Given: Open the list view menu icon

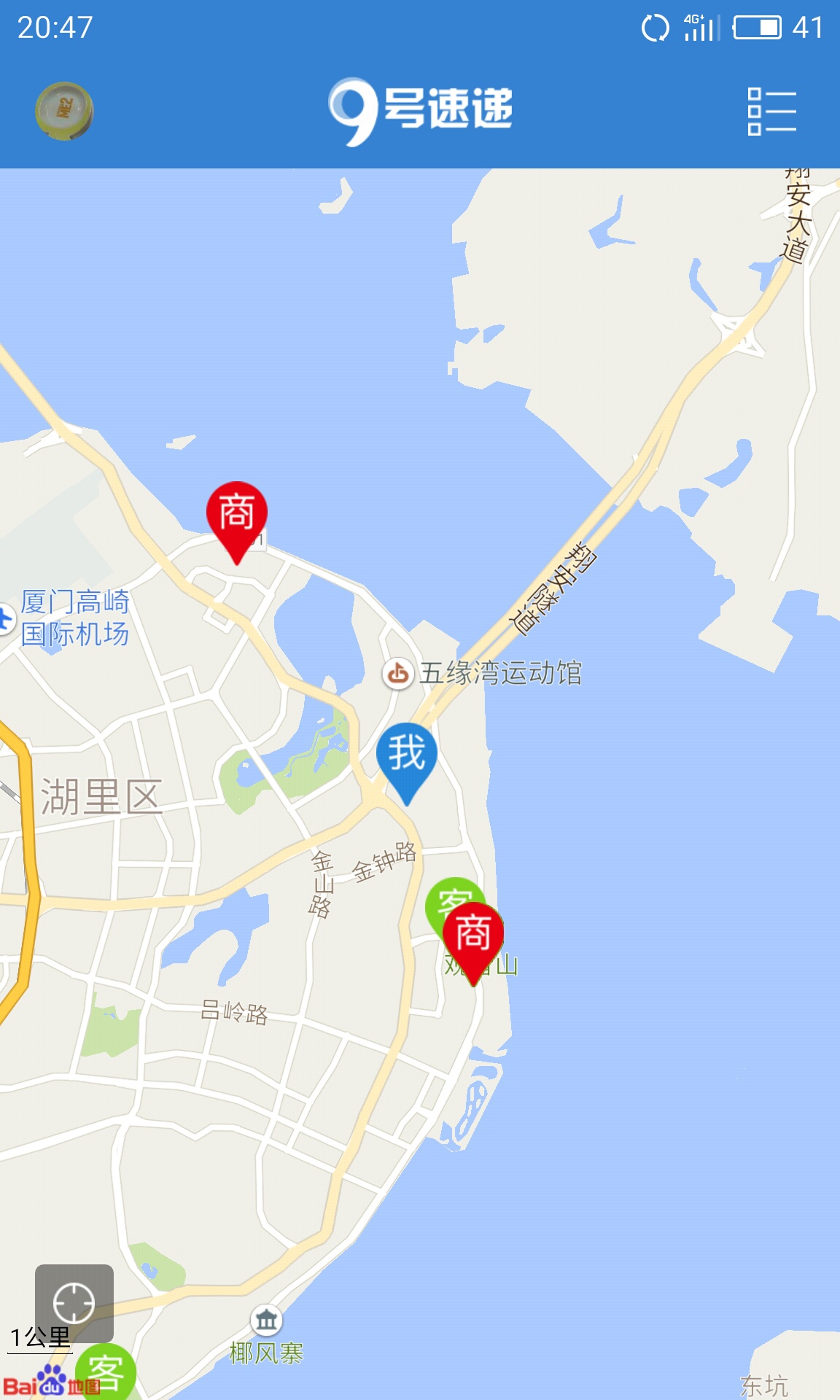Looking at the screenshot, I should click(x=771, y=112).
